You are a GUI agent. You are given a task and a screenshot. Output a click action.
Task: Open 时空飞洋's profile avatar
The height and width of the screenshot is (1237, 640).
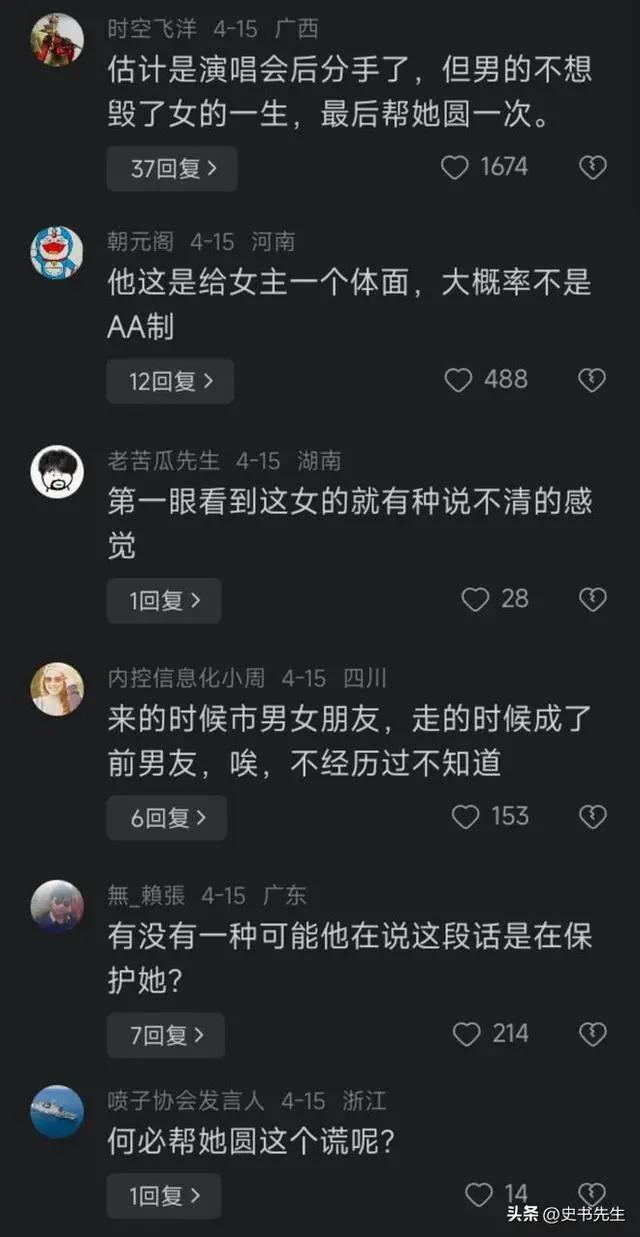click(57, 39)
